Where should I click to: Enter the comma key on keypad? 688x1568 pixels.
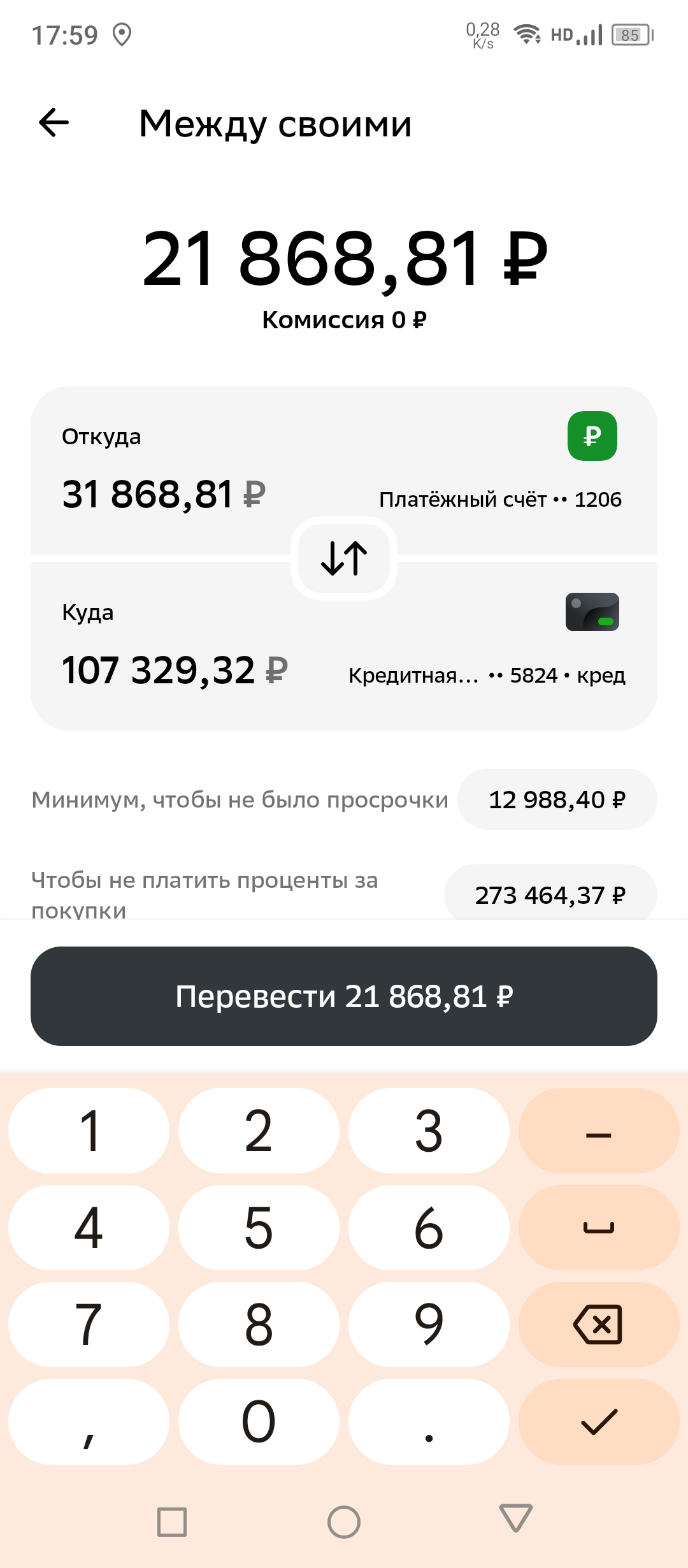(x=89, y=1421)
